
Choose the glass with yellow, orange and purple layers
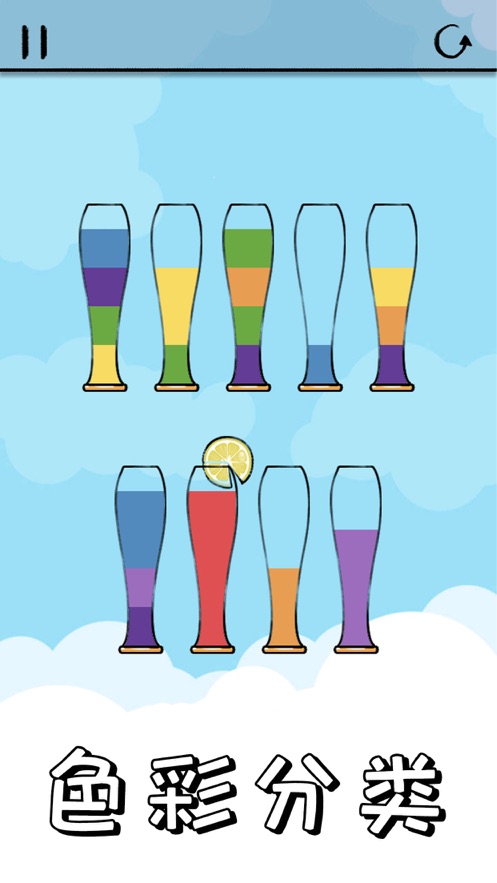point(392,297)
